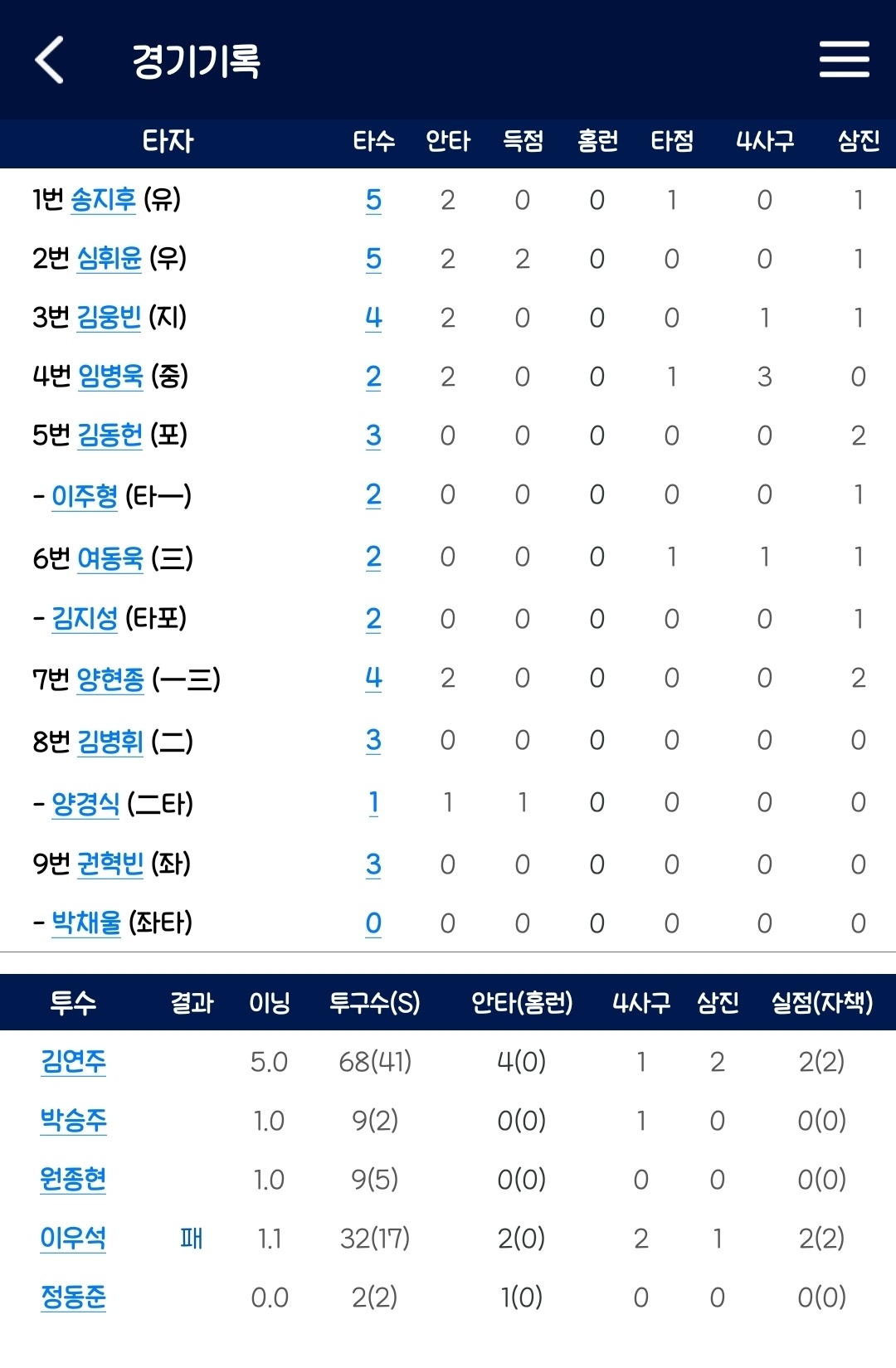View 권혁빈's player profile
896x1368 pixels.
click(110, 864)
